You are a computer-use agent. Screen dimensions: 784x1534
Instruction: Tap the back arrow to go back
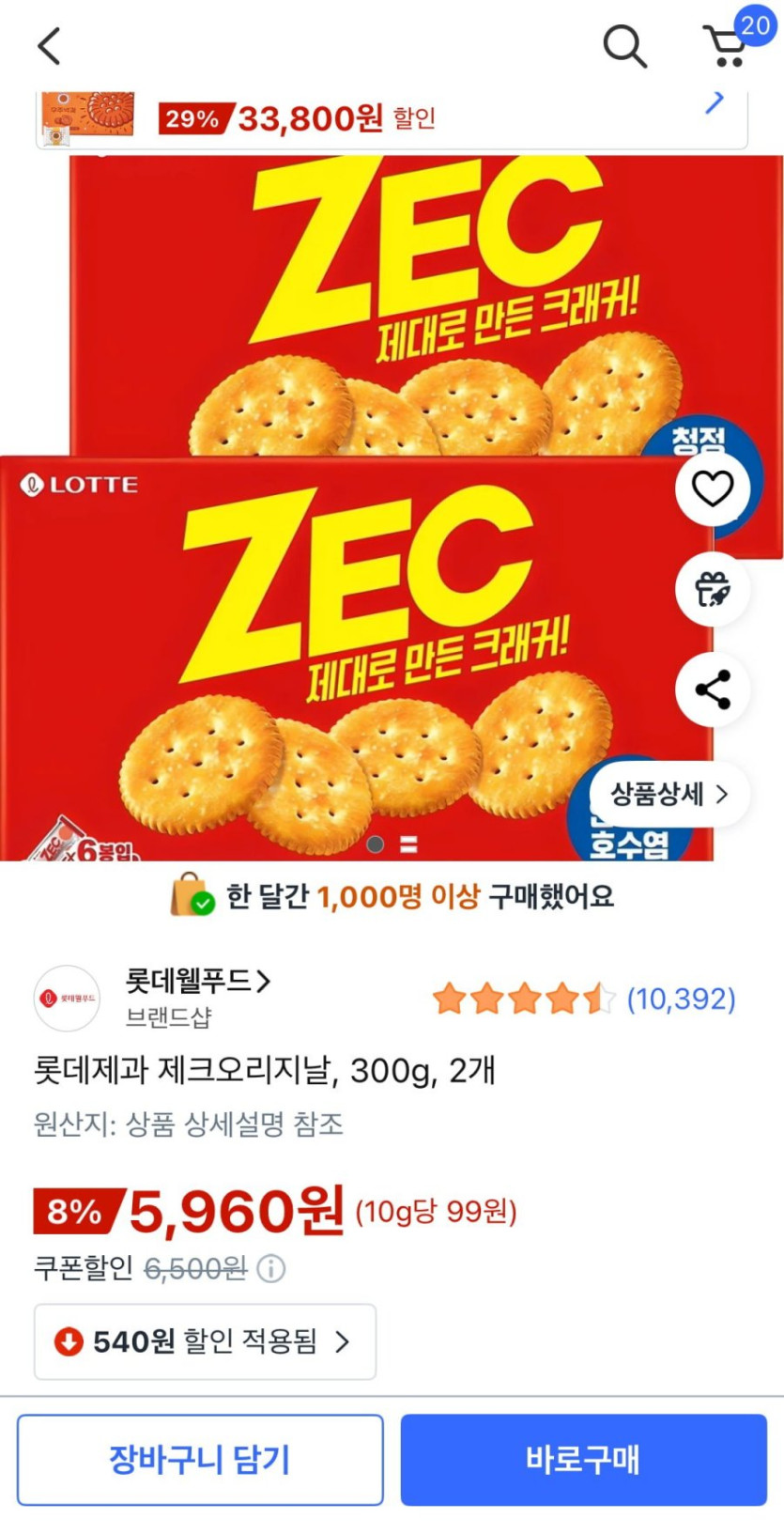(49, 44)
